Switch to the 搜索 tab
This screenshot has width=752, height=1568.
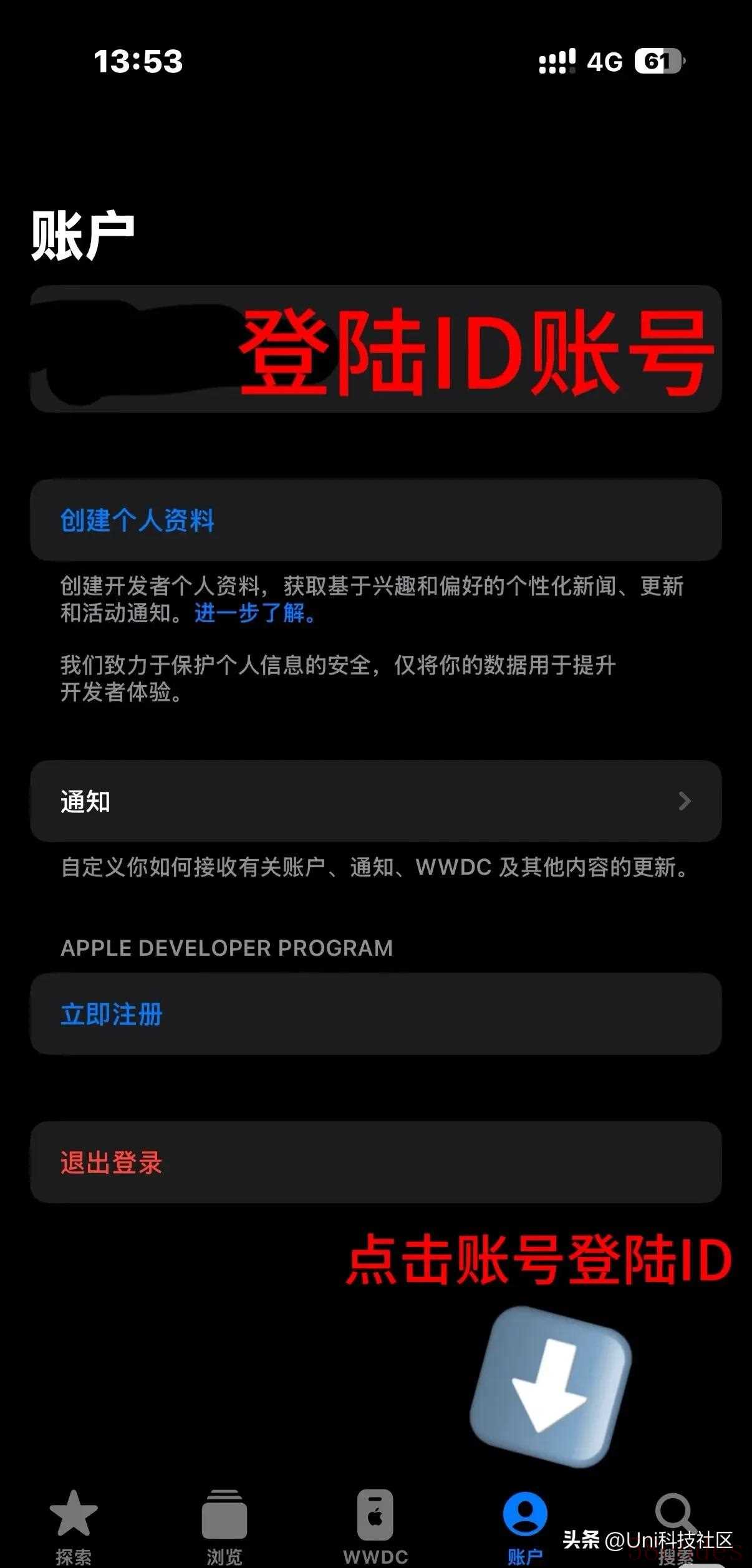(676, 1524)
